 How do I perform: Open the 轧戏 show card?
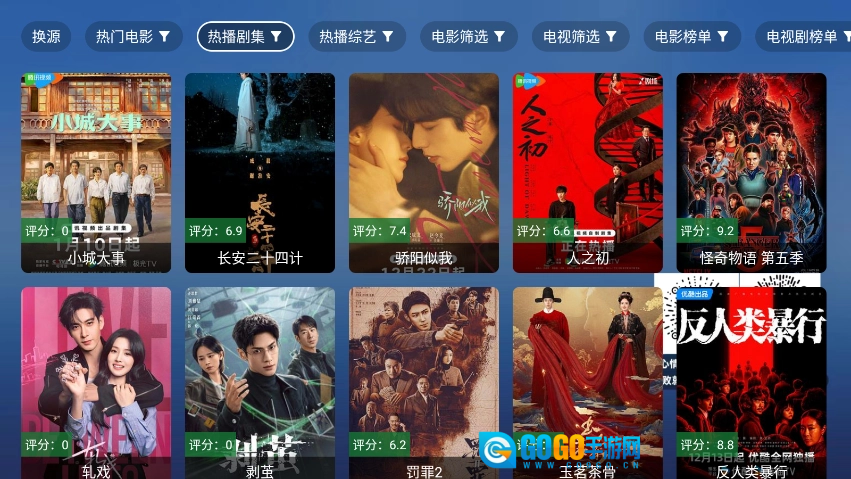96,382
